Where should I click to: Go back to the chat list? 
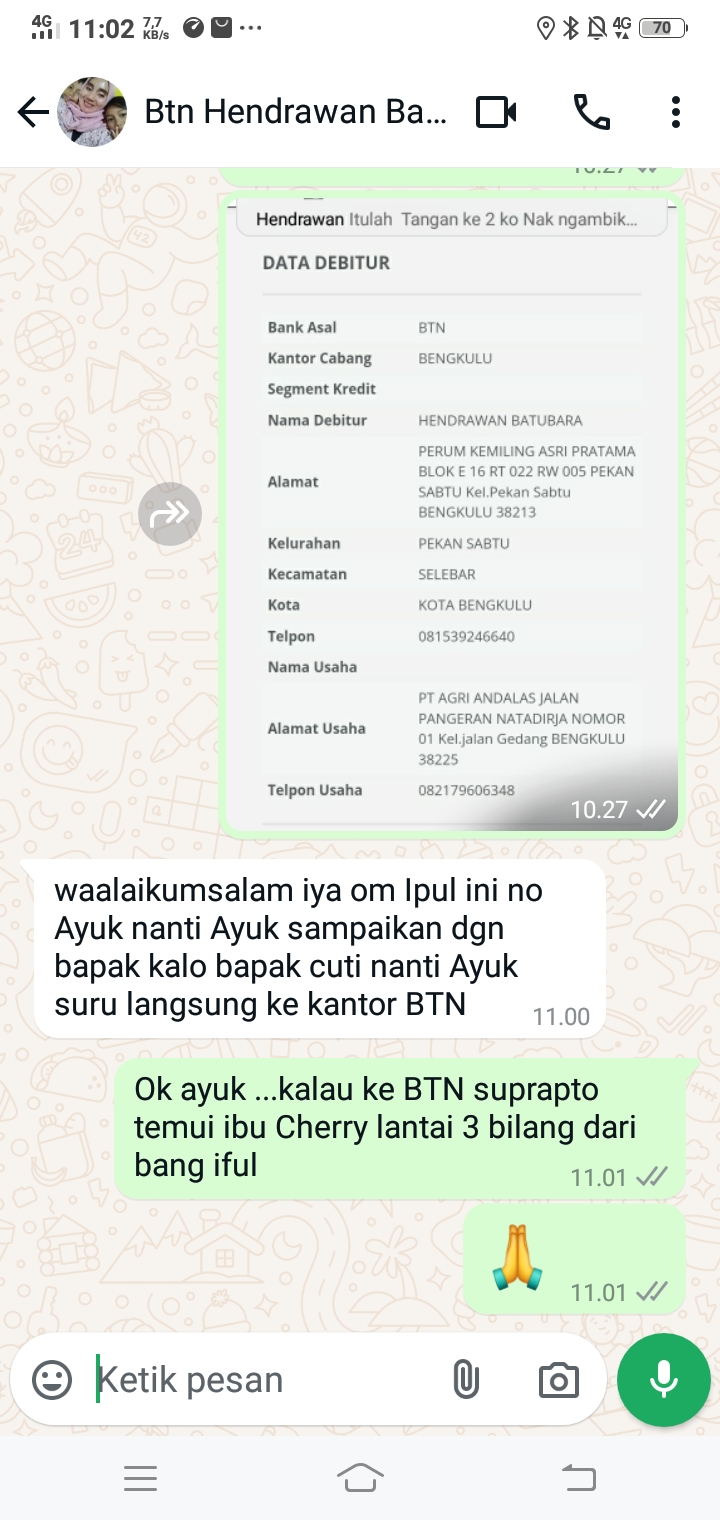coord(33,113)
